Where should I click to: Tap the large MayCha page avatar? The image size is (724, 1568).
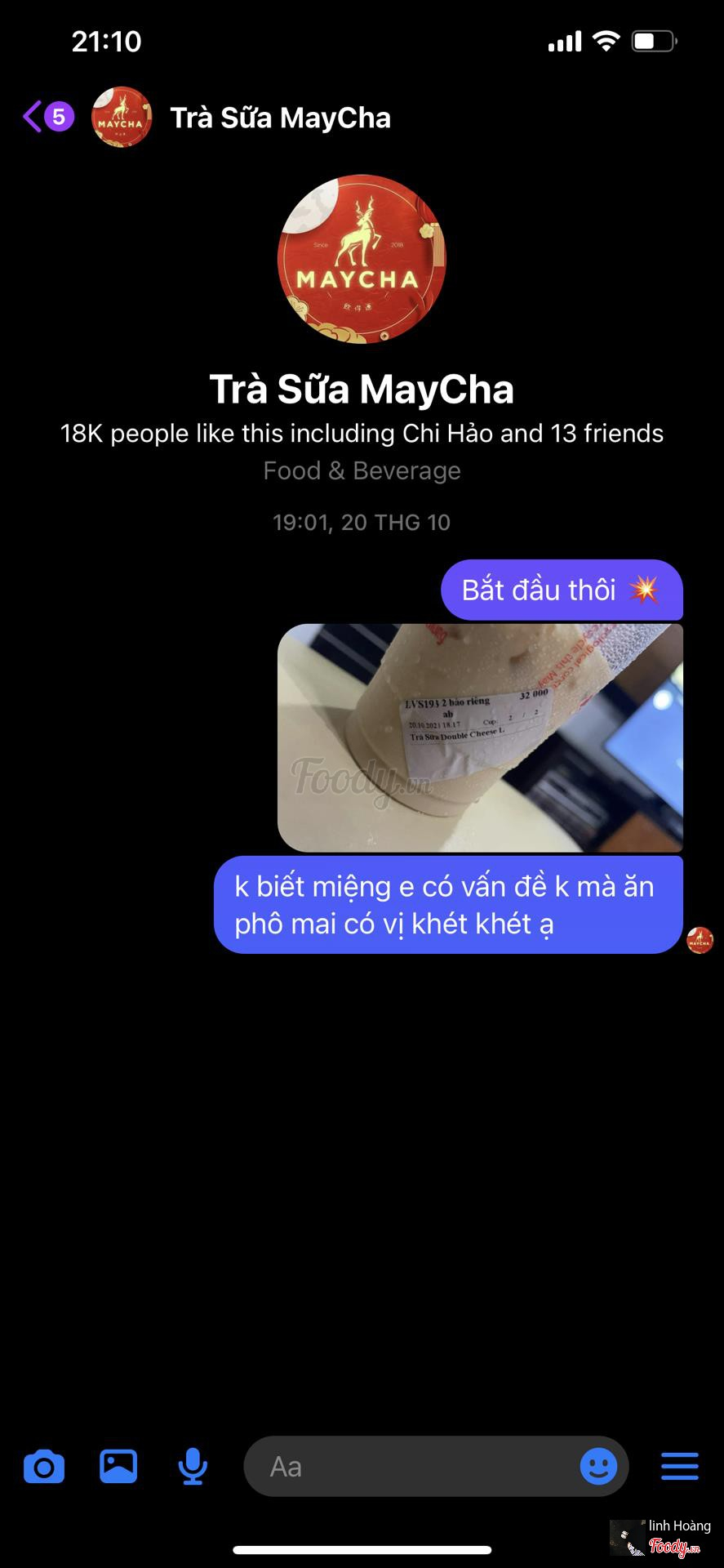pos(362,260)
